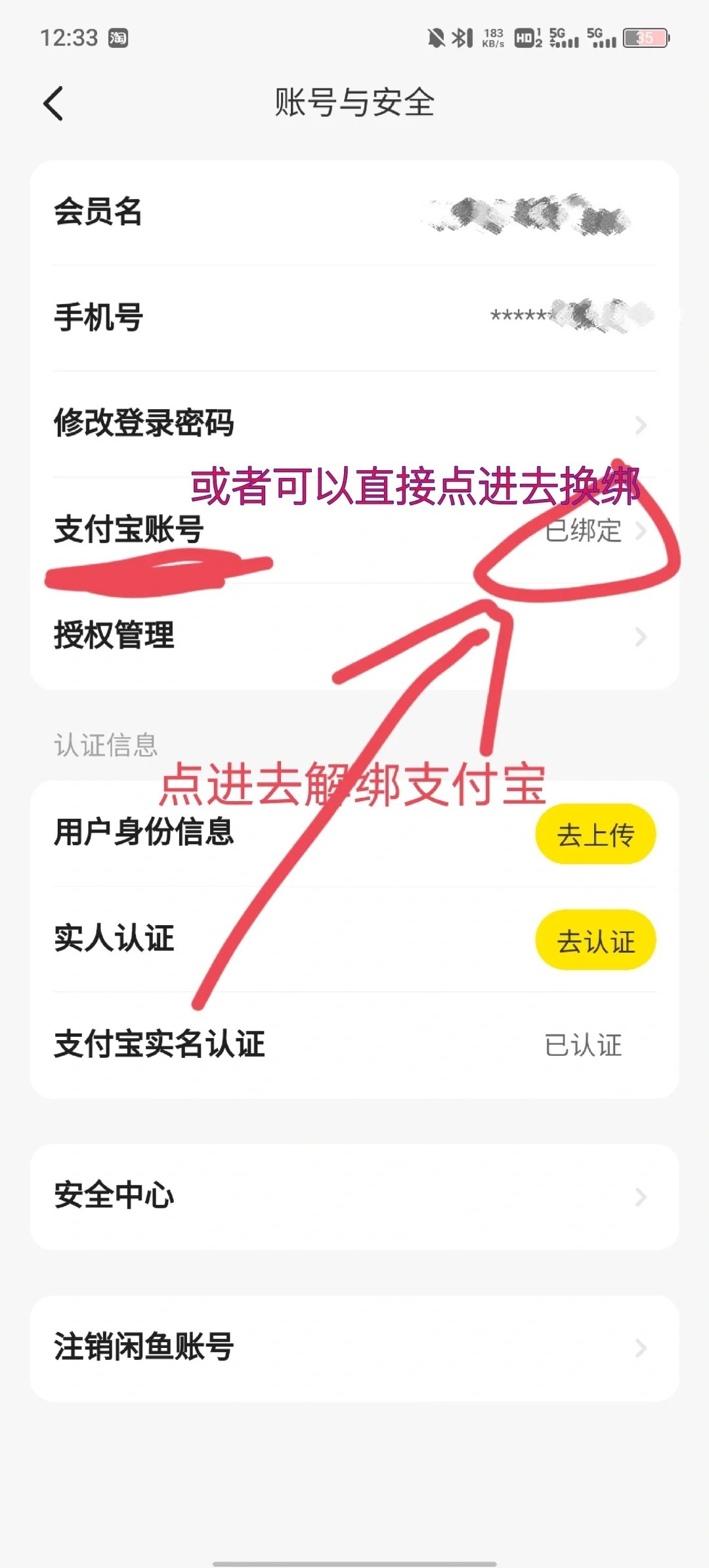The height and width of the screenshot is (1568, 709).
Task: Tap 去上传 for 用户身份信息
Action: coord(595,834)
